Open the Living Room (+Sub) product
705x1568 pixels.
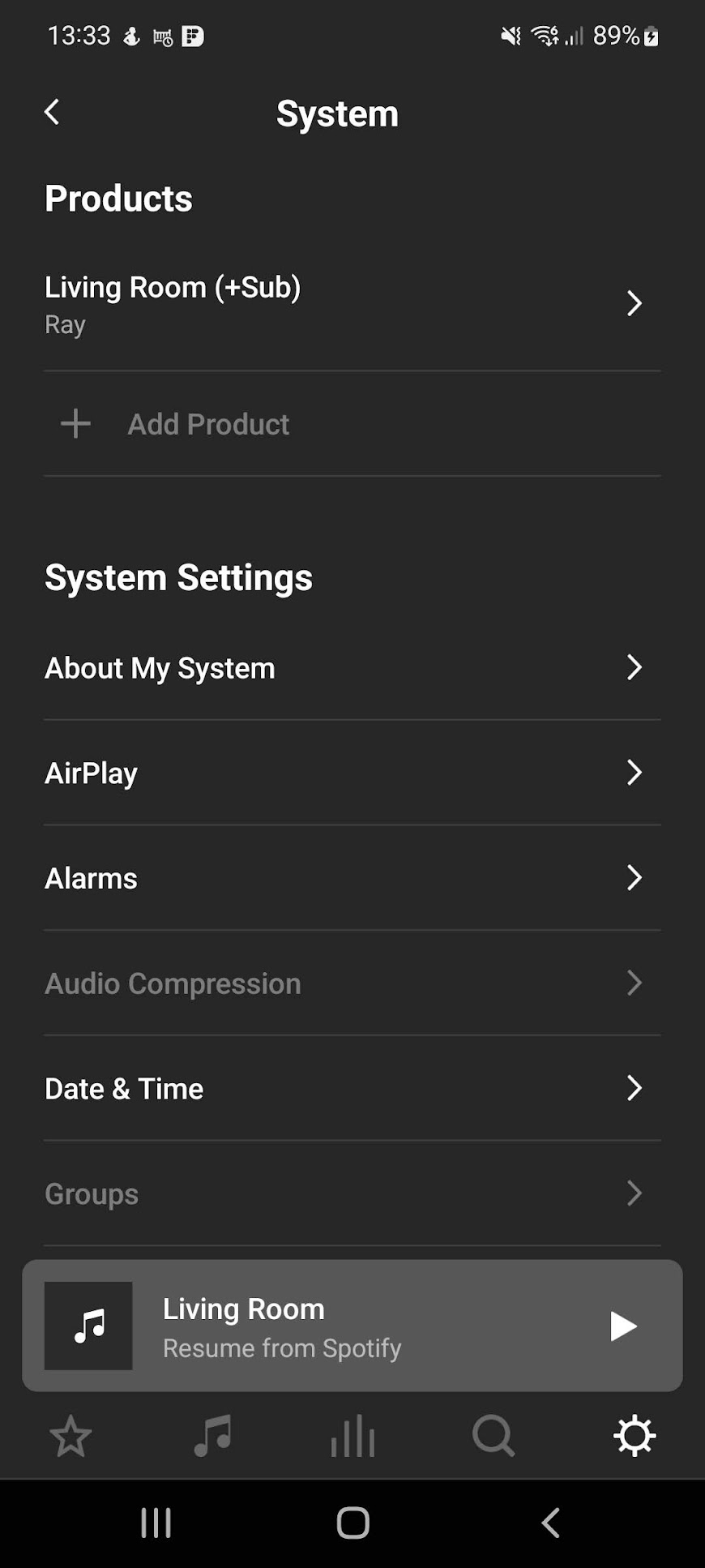tap(352, 303)
